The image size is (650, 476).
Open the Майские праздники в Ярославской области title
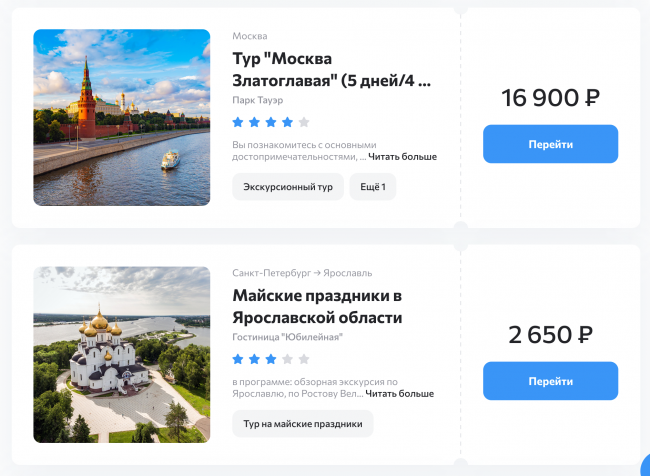coord(317,306)
